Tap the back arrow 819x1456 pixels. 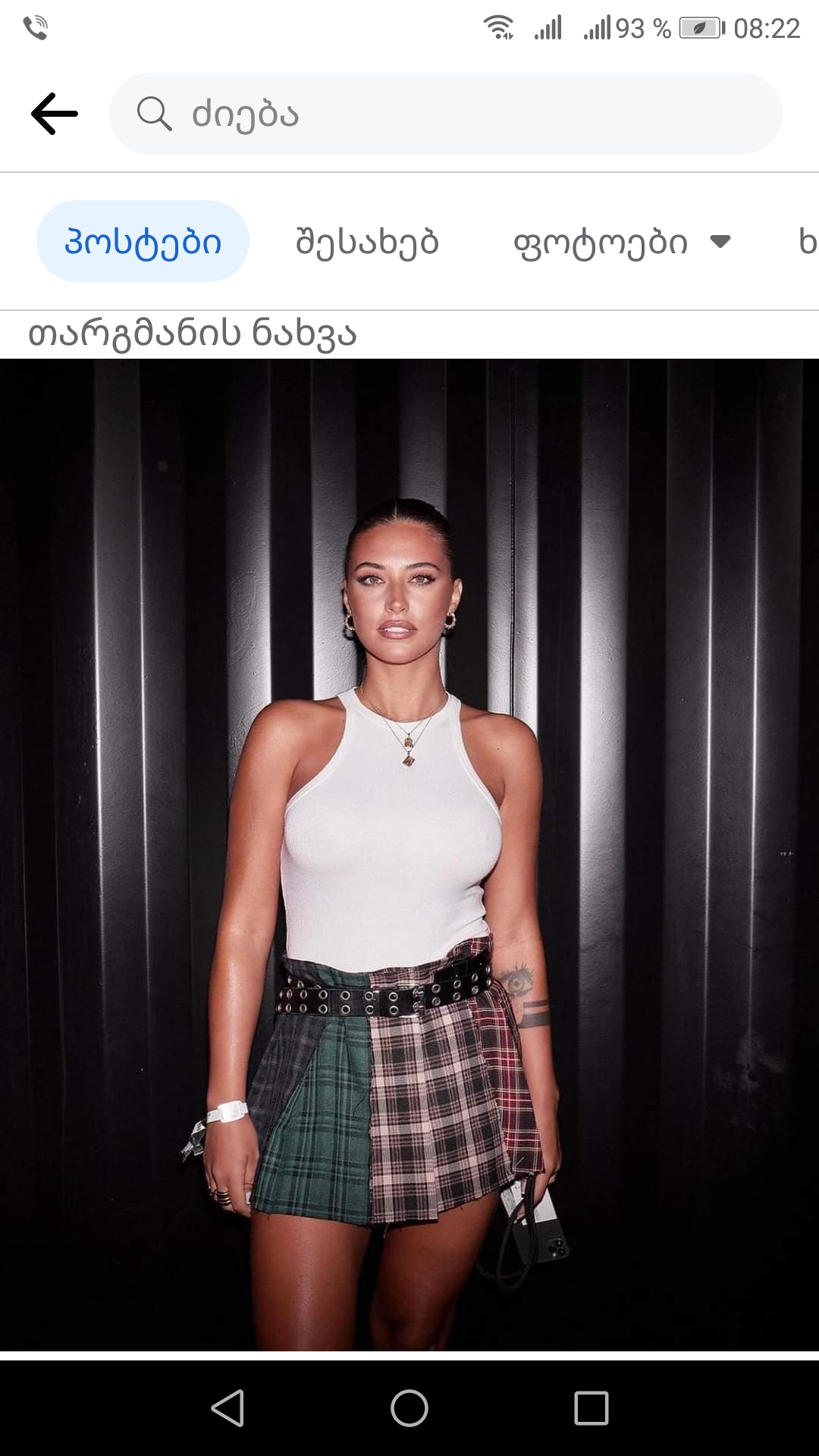[55, 114]
